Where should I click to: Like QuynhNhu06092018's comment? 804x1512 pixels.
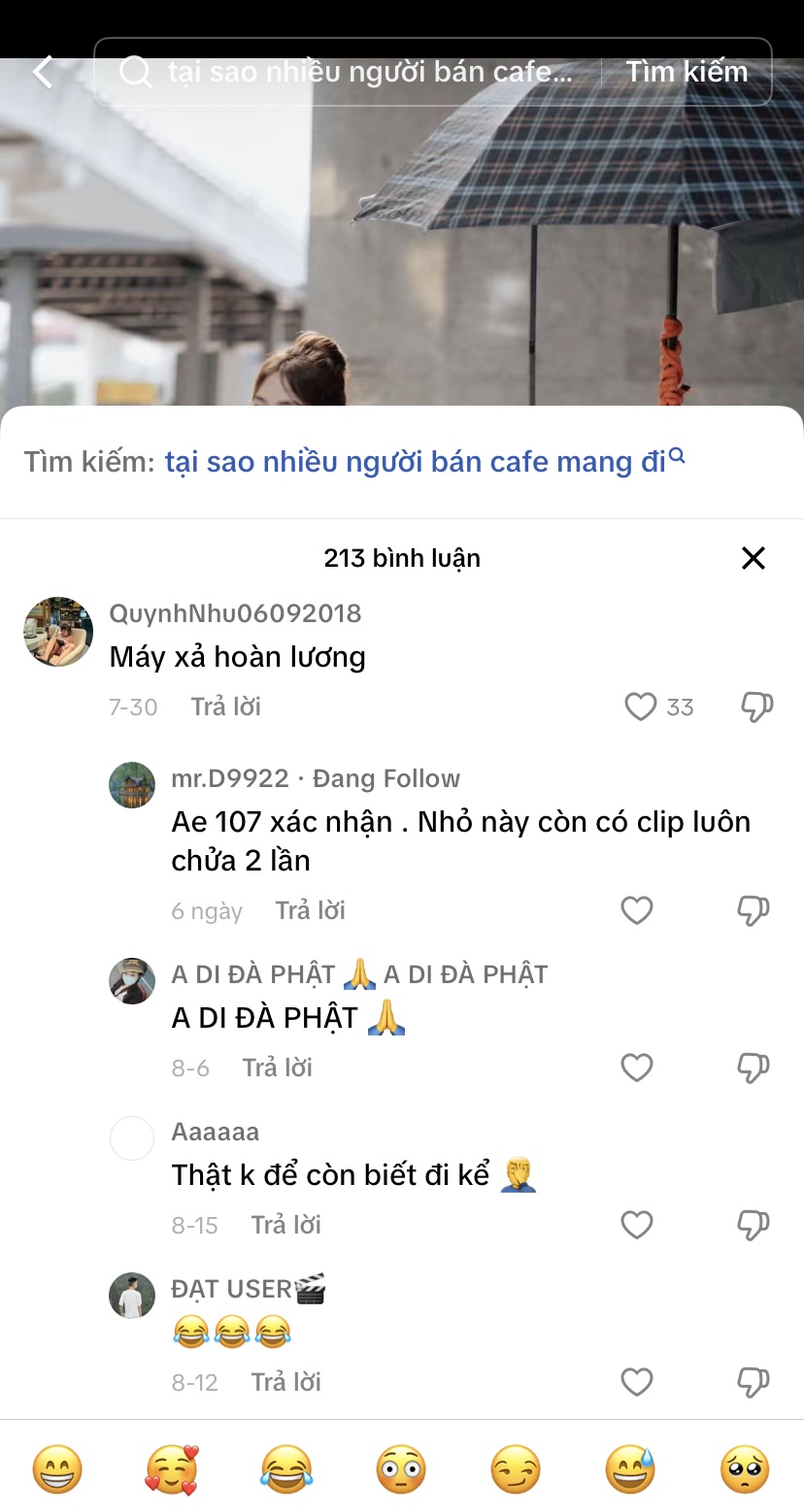(640, 707)
